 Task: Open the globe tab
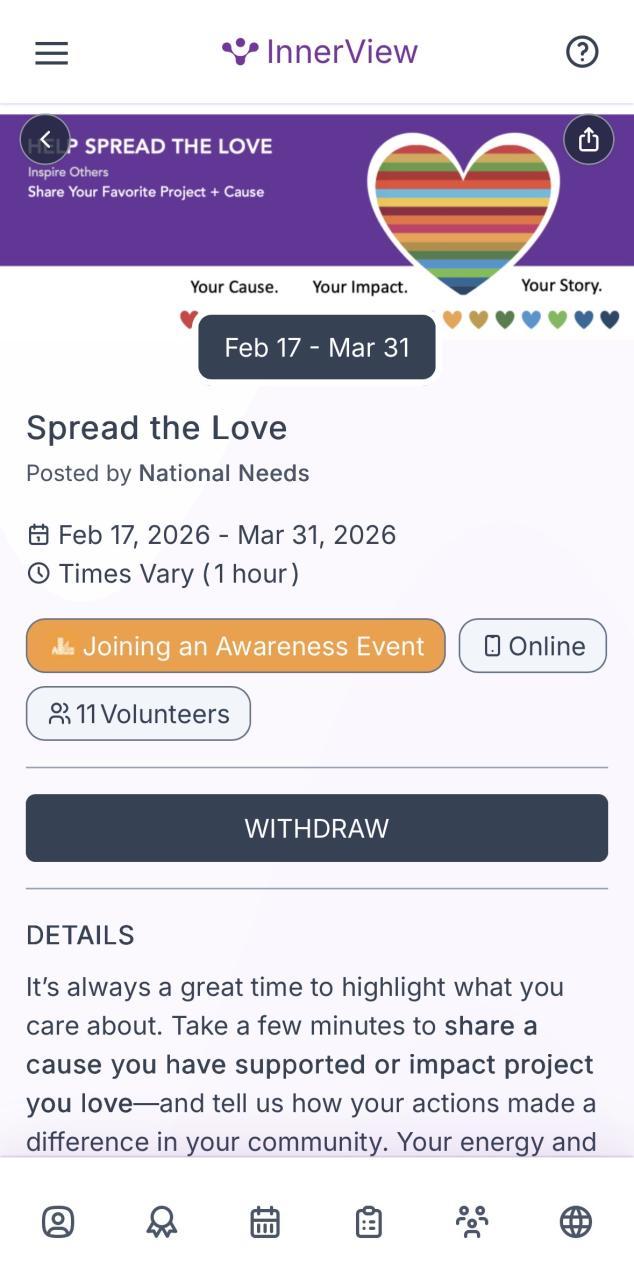(x=576, y=1221)
